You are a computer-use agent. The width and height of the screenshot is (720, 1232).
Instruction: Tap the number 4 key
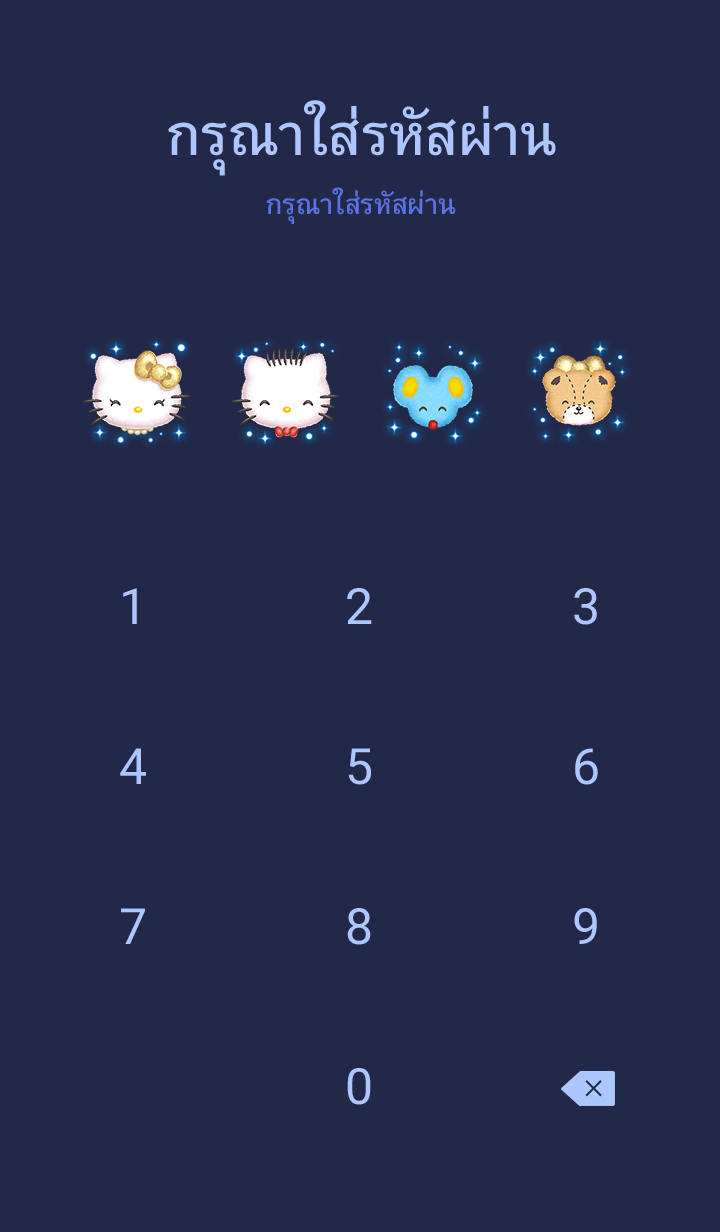click(133, 767)
